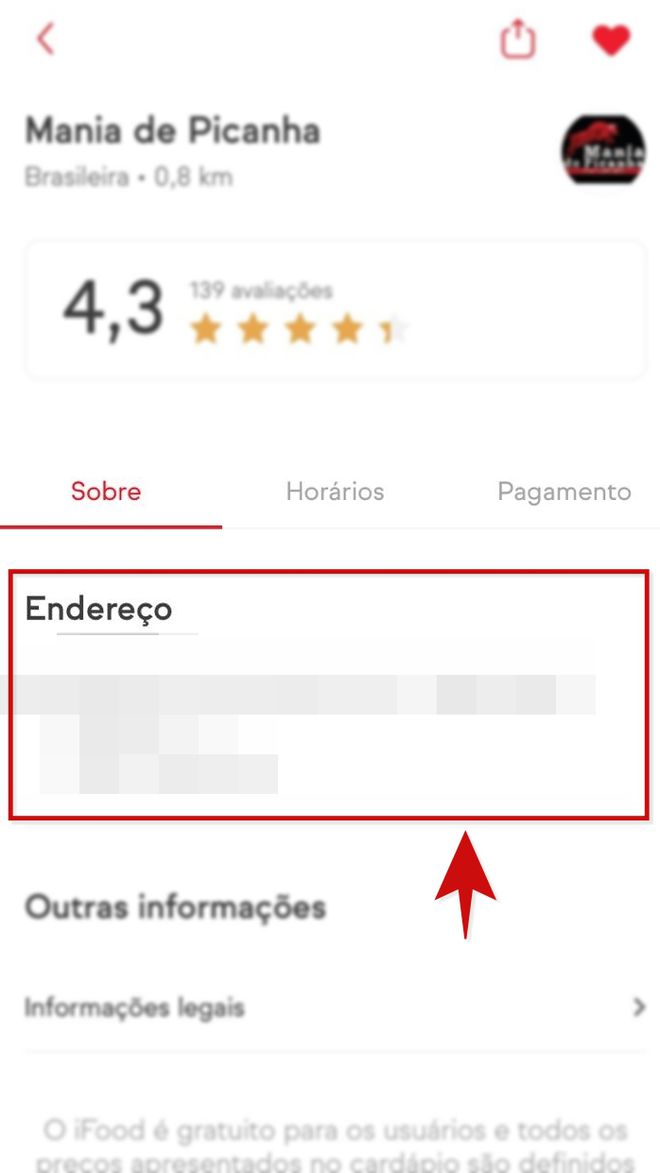
Task: Switch to the Pagamento tab
Action: pyautogui.click(x=564, y=491)
